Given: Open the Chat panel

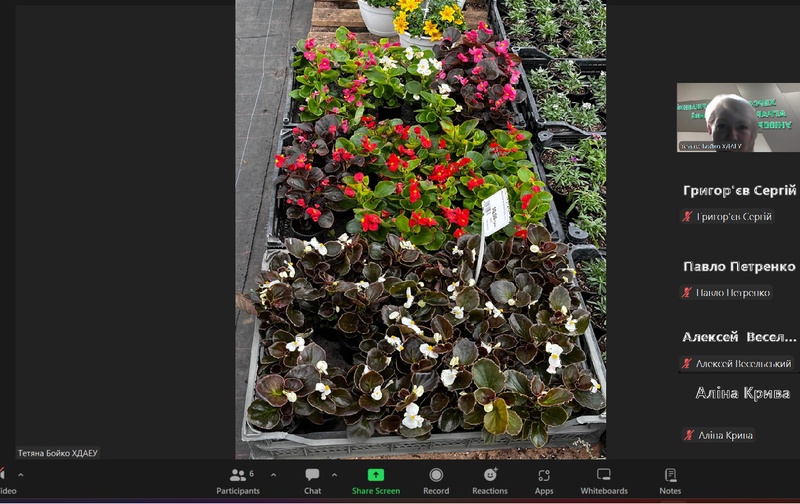Looking at the screenshot, I should point(312,480).
